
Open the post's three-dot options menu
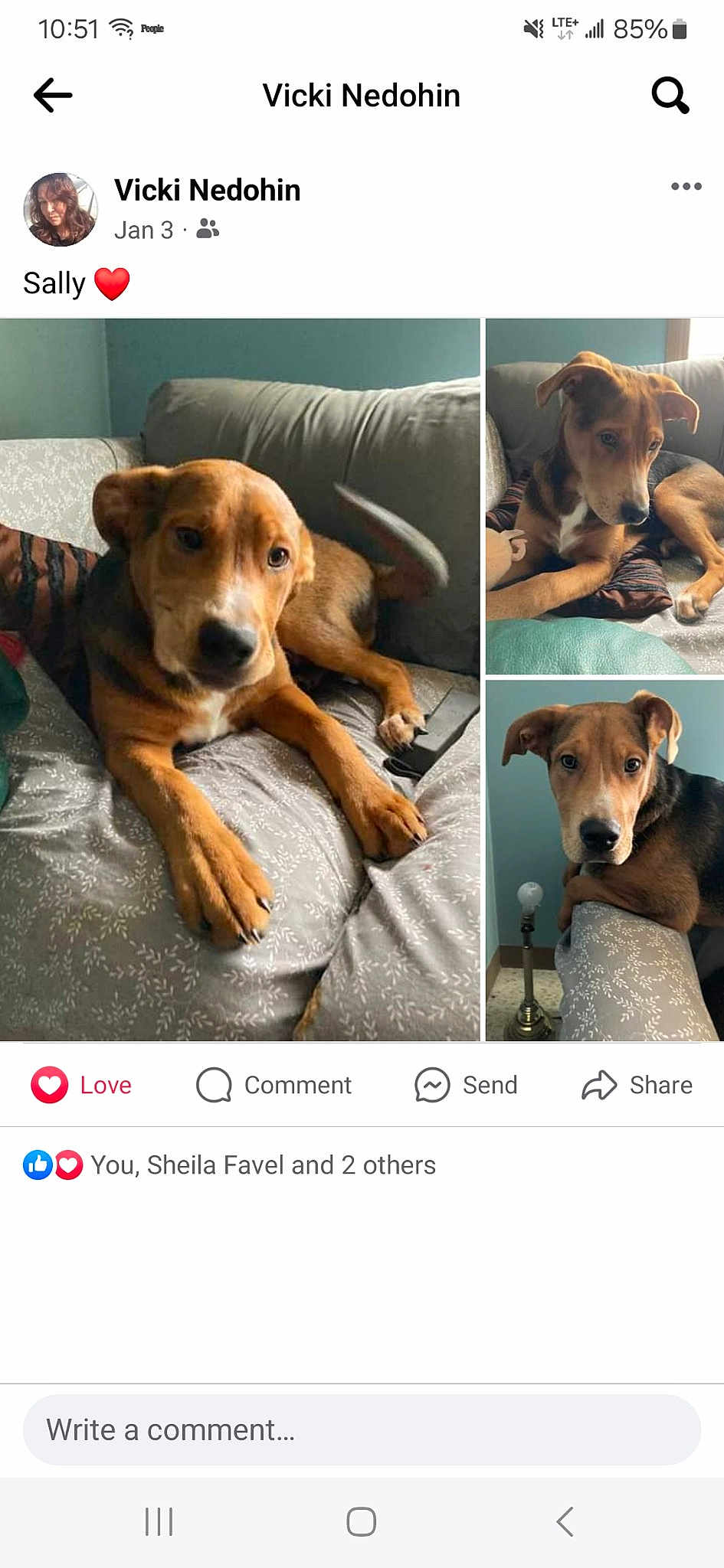[x=686, y=186]
